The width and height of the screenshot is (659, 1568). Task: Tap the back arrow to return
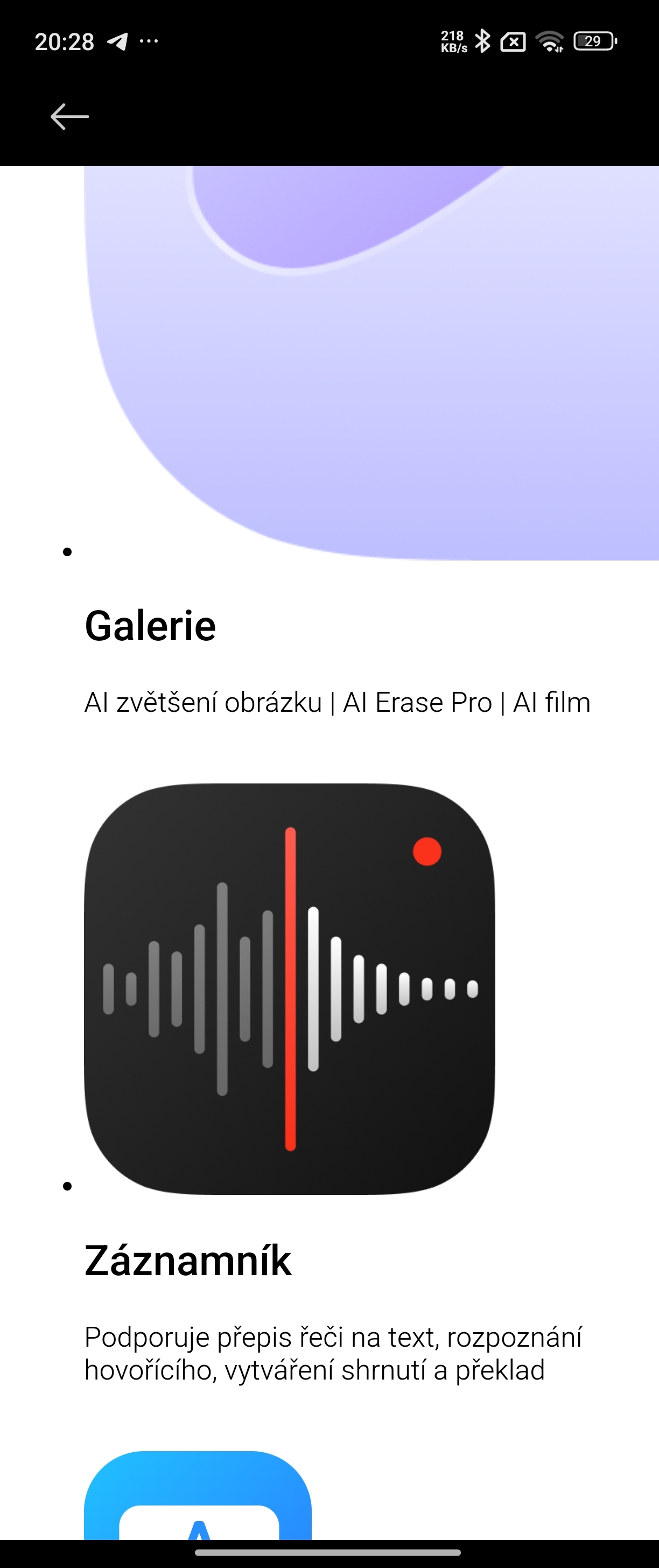pos(69,116)
